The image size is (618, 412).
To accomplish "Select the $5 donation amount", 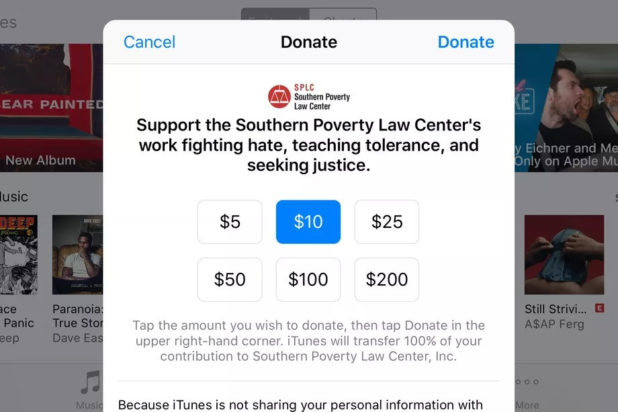I will 230,222.
